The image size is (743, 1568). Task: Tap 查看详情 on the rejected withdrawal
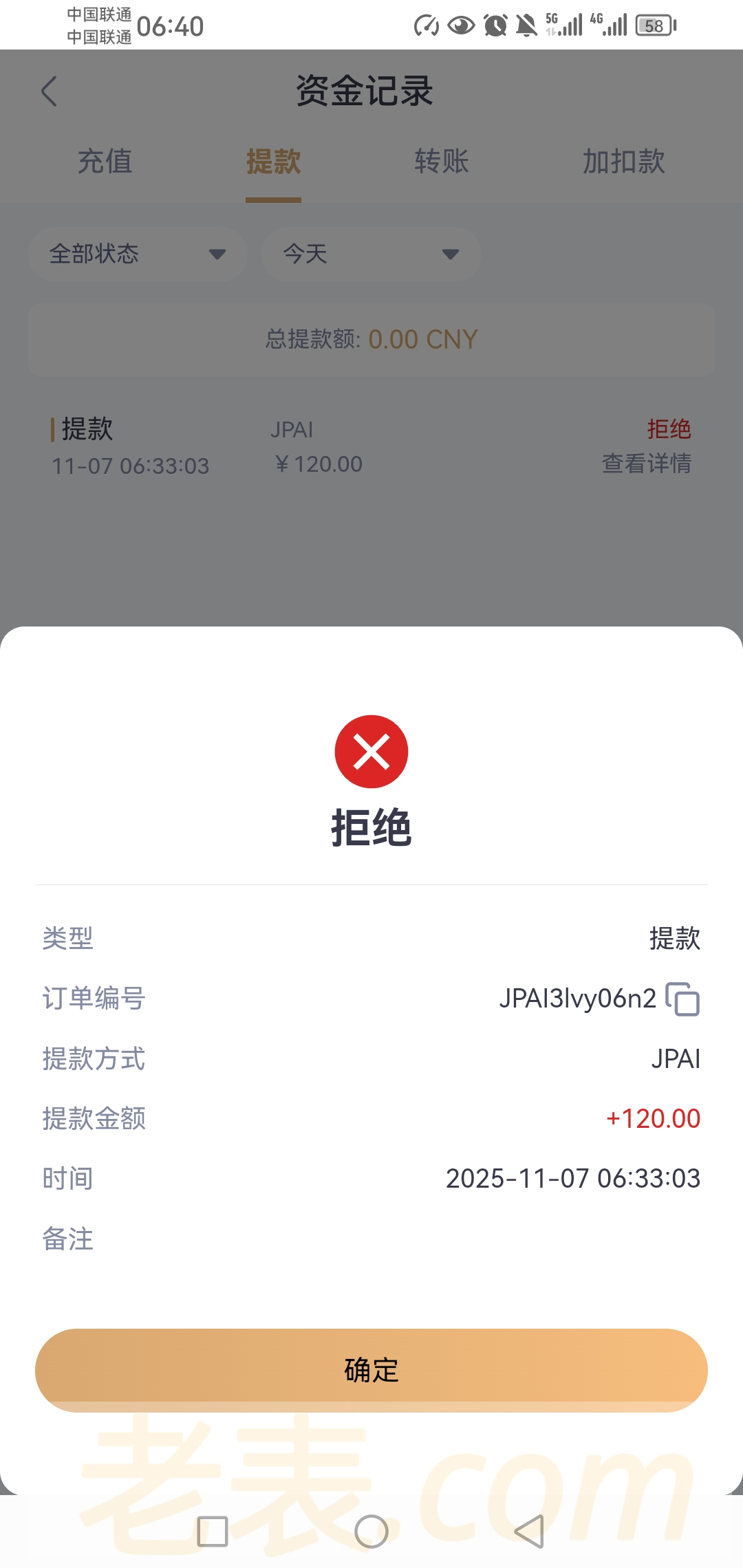pos(646,464)
